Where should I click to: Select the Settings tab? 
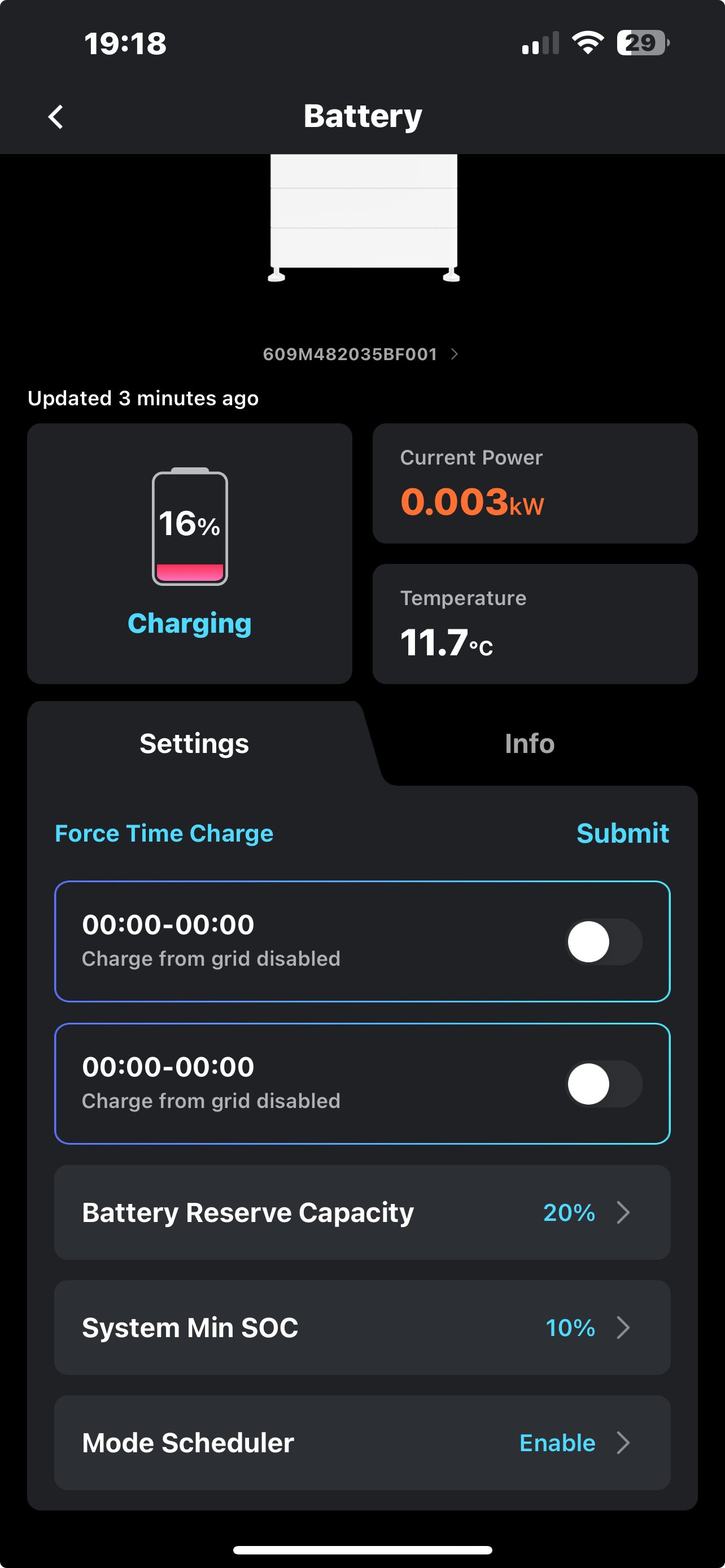pos(194,743)
